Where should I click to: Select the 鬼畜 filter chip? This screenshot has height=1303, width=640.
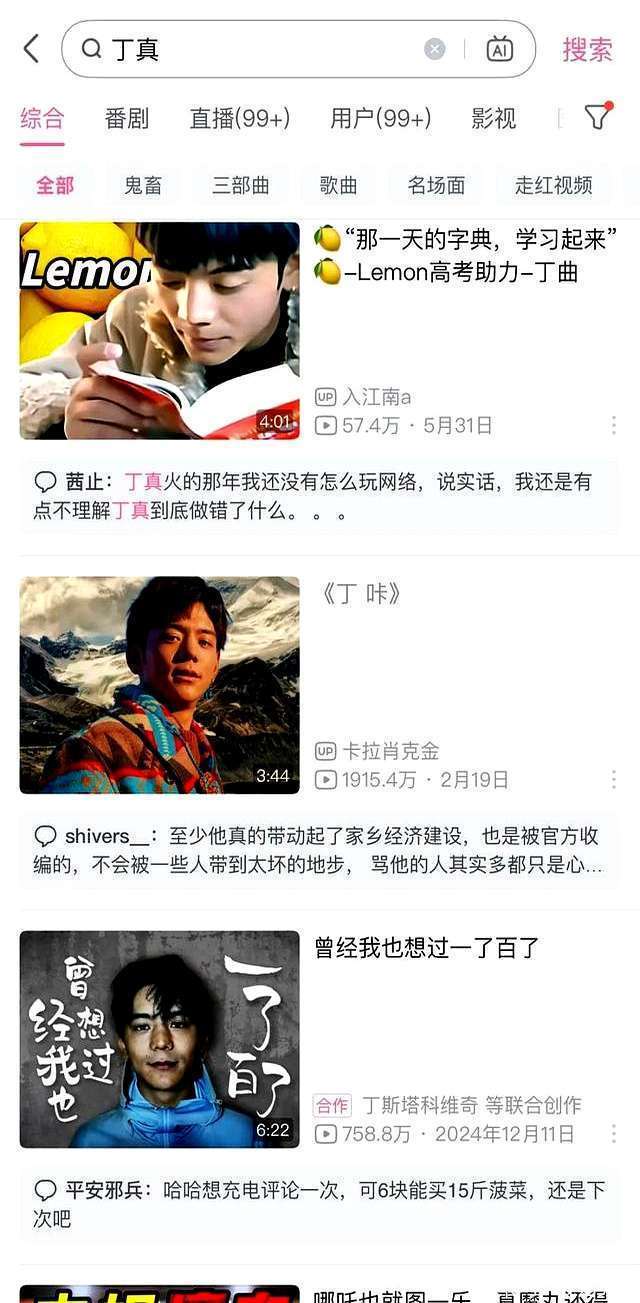(143, 185)
